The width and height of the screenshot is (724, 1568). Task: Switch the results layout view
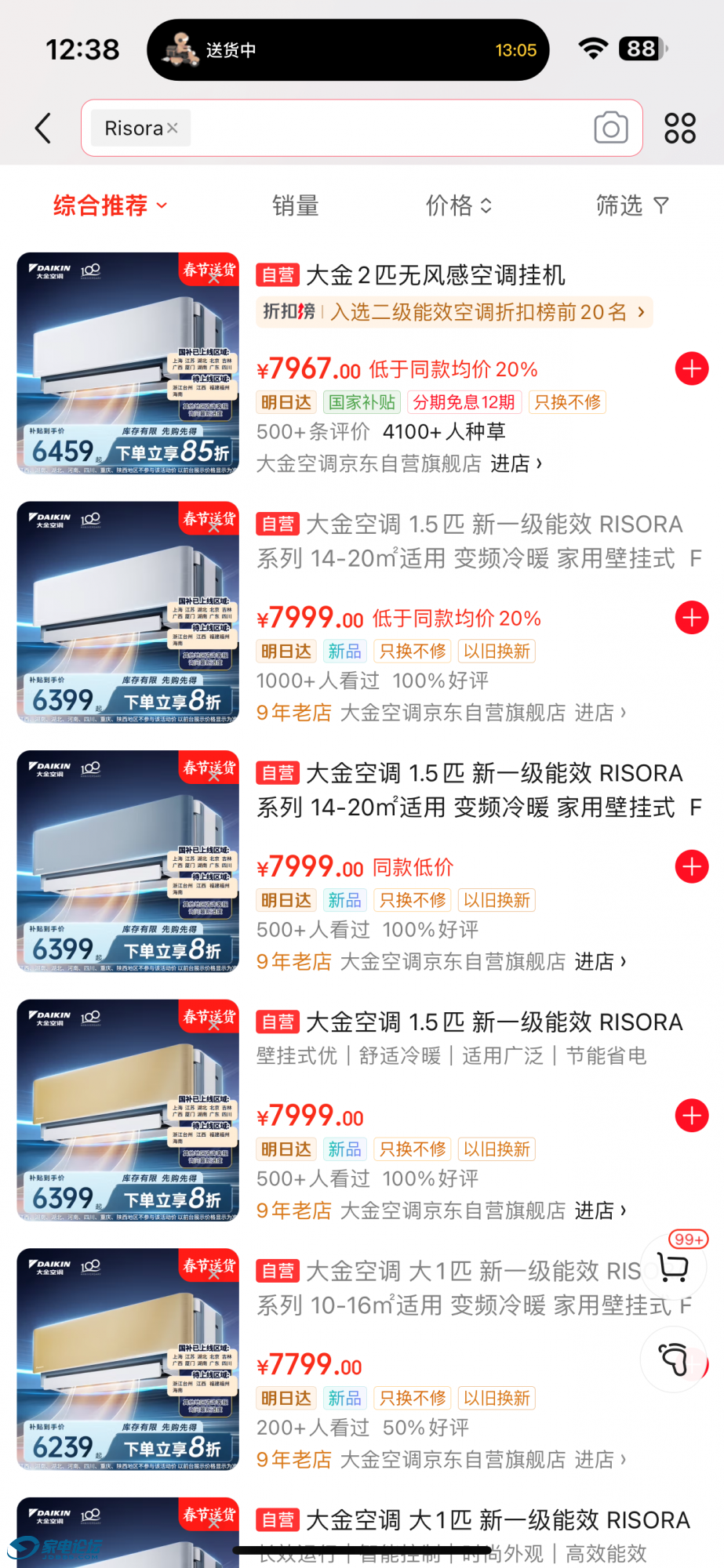(679, 128)
